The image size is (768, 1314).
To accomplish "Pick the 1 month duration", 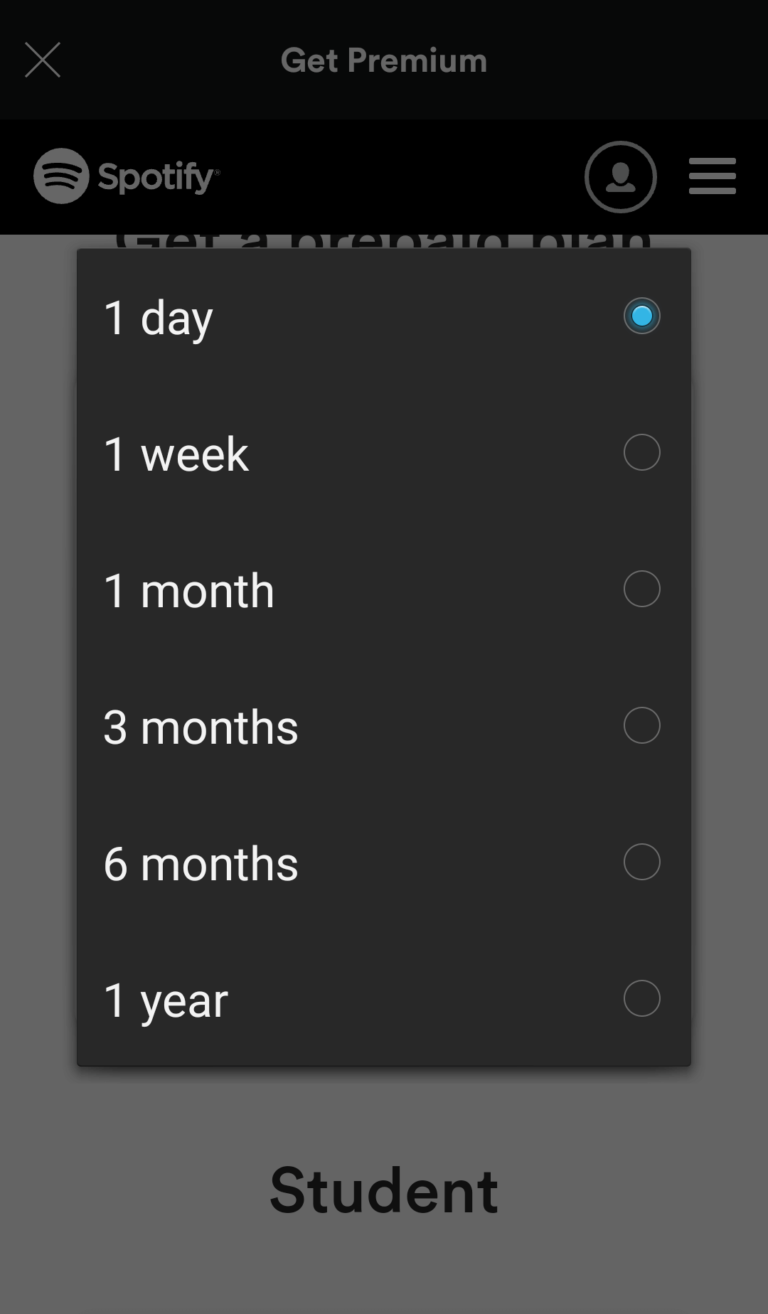I will point(383,589).
